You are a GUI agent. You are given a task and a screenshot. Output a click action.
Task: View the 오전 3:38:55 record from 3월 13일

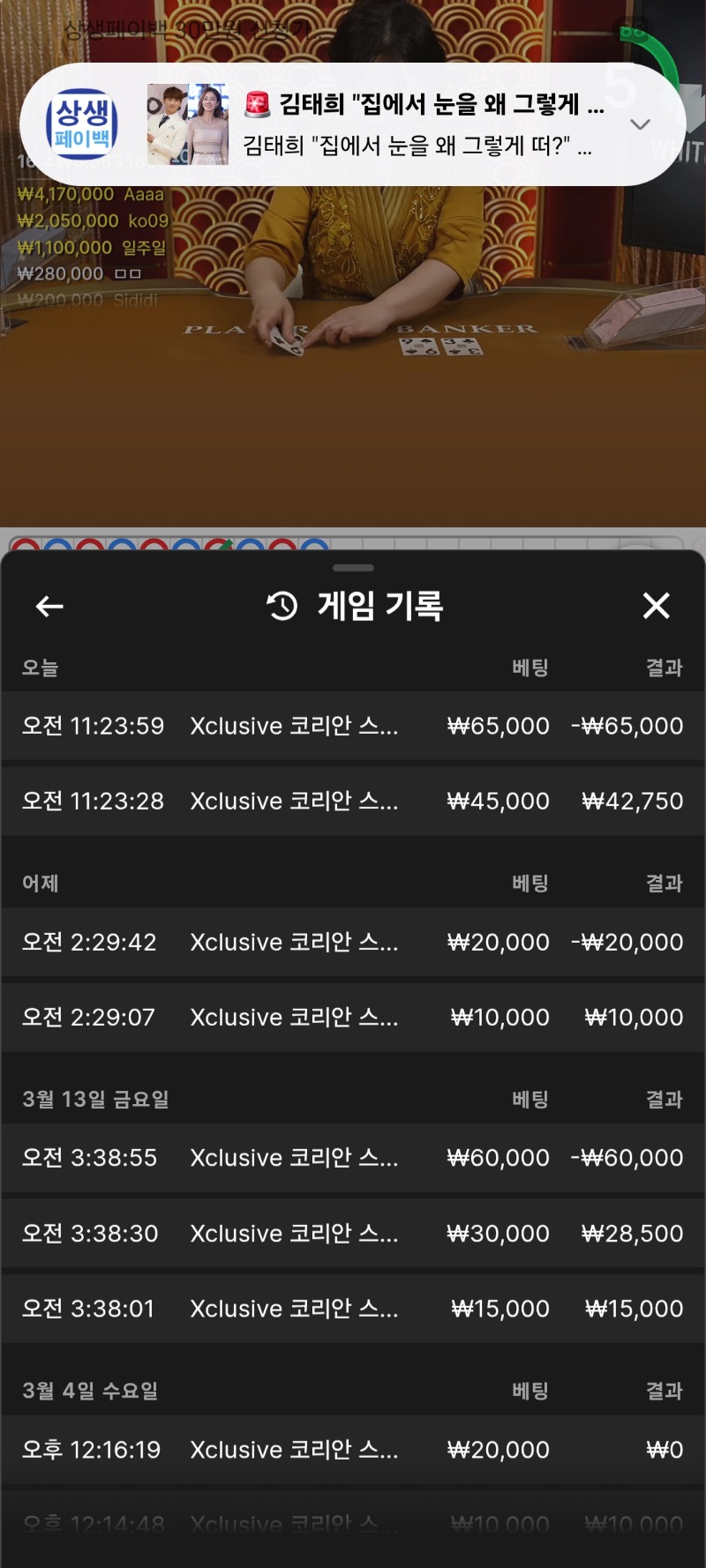pos(353,1157)
